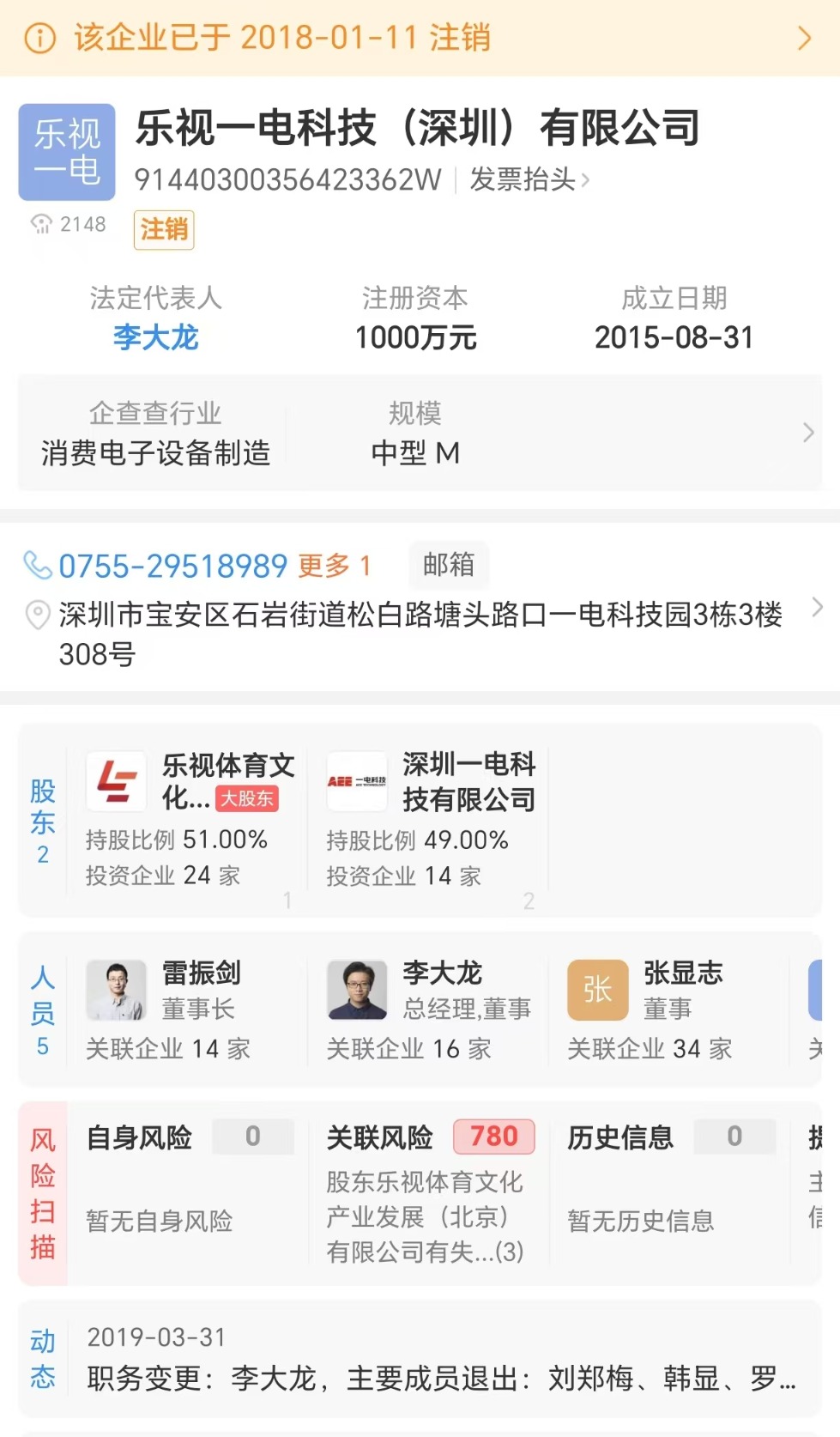
Task: Open the 发票抬头 invoice title link
Action: pyautogui.click(x=529, y=179)
